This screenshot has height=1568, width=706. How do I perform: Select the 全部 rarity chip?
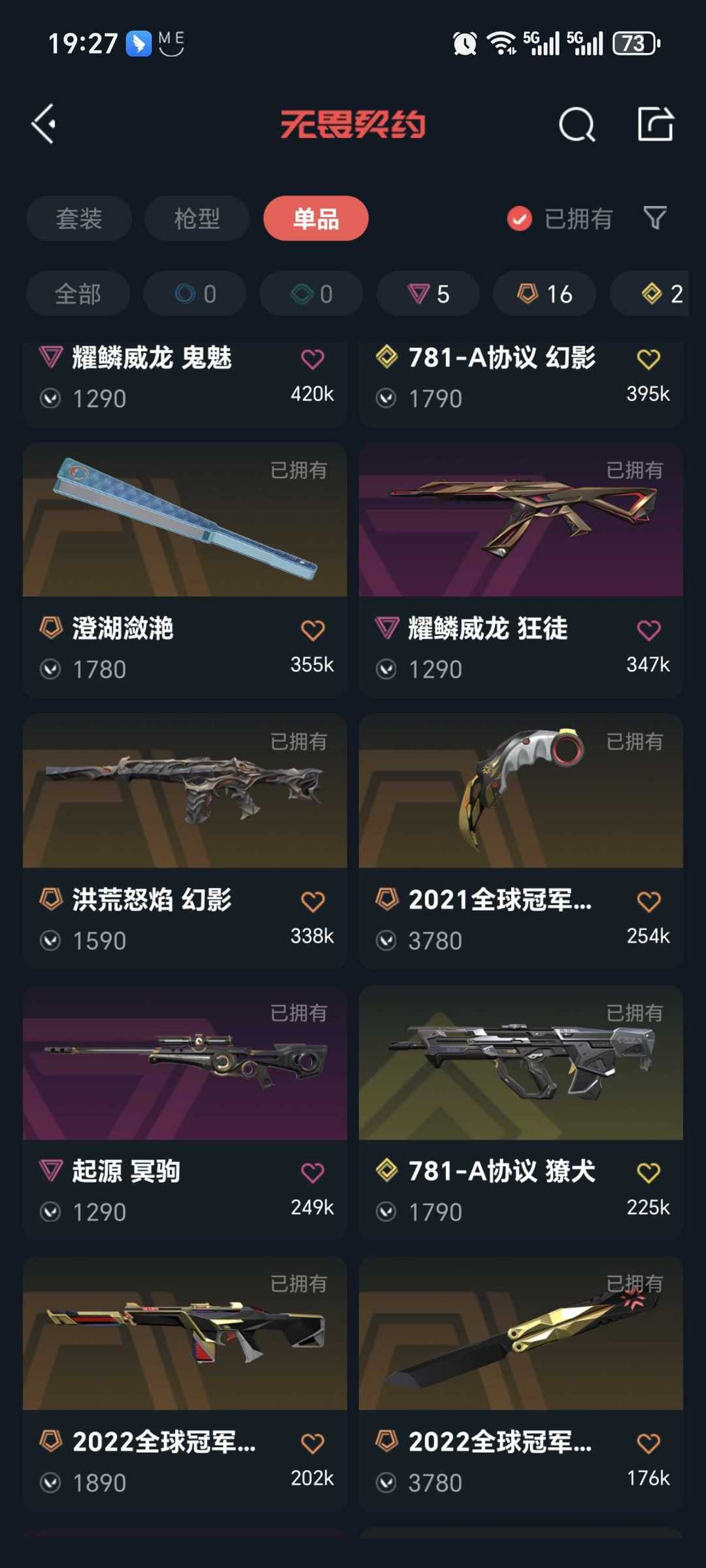pos(78,294)
